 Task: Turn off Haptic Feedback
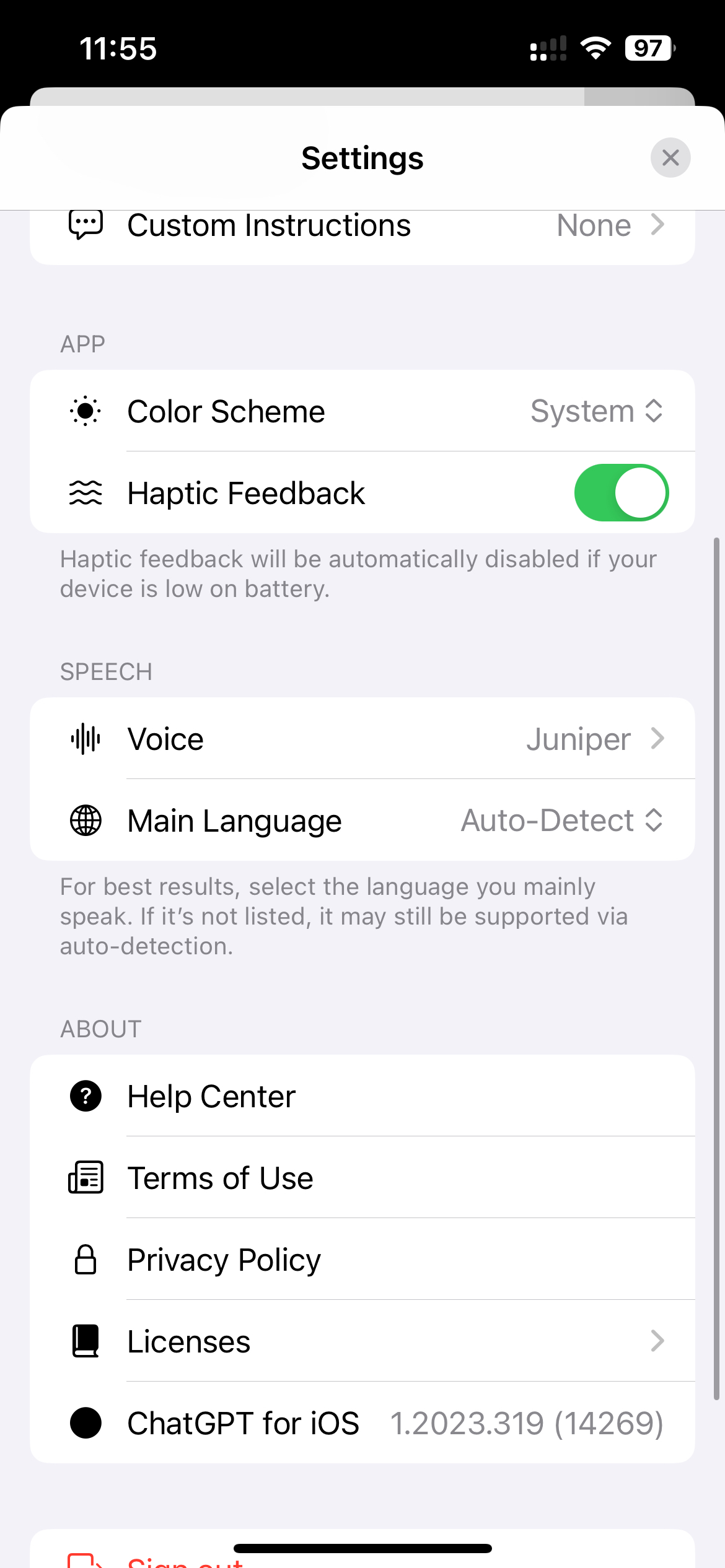[621, 493]
